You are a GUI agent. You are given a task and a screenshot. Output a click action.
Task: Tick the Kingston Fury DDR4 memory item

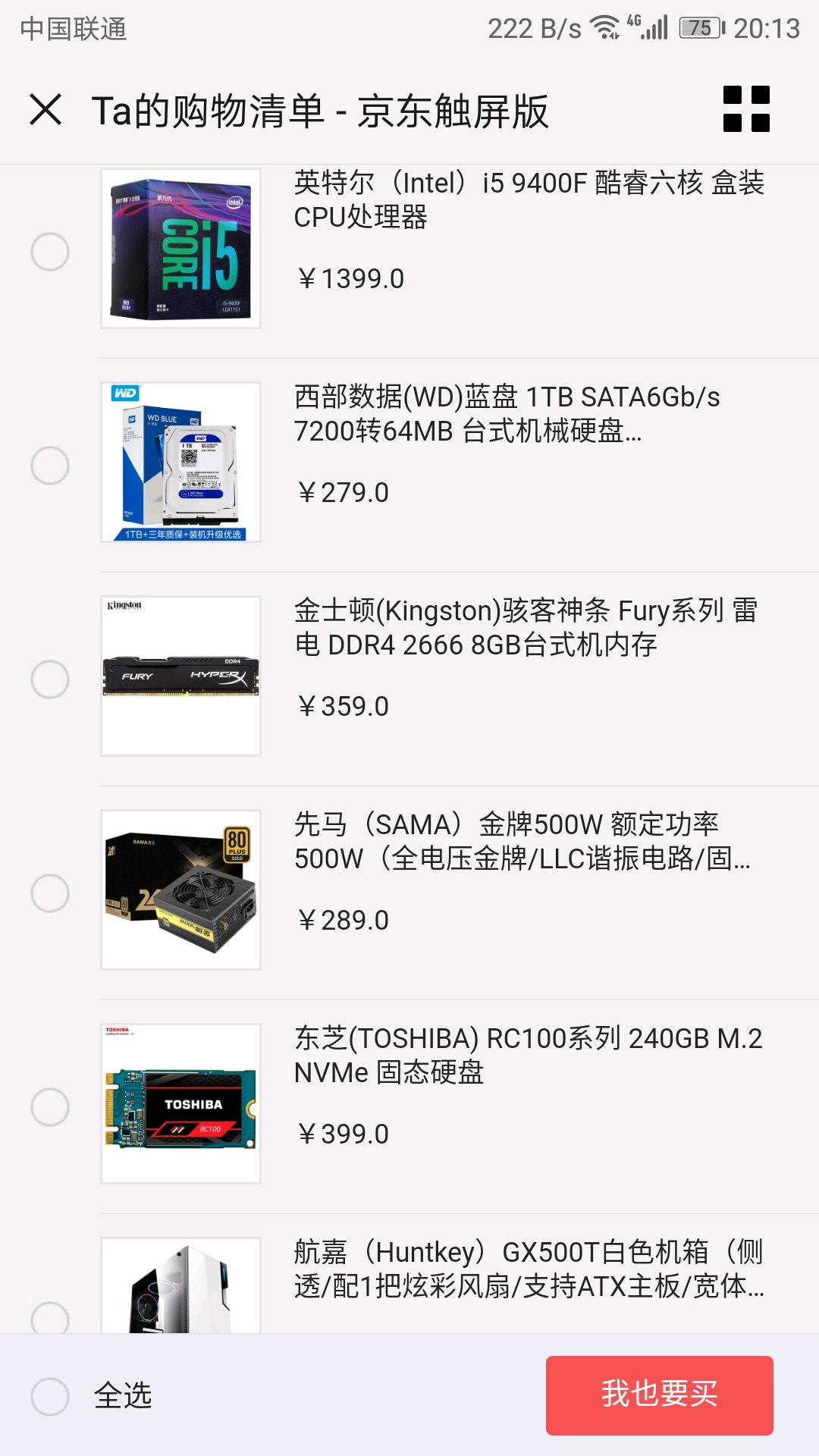click(x=50, y=679)
